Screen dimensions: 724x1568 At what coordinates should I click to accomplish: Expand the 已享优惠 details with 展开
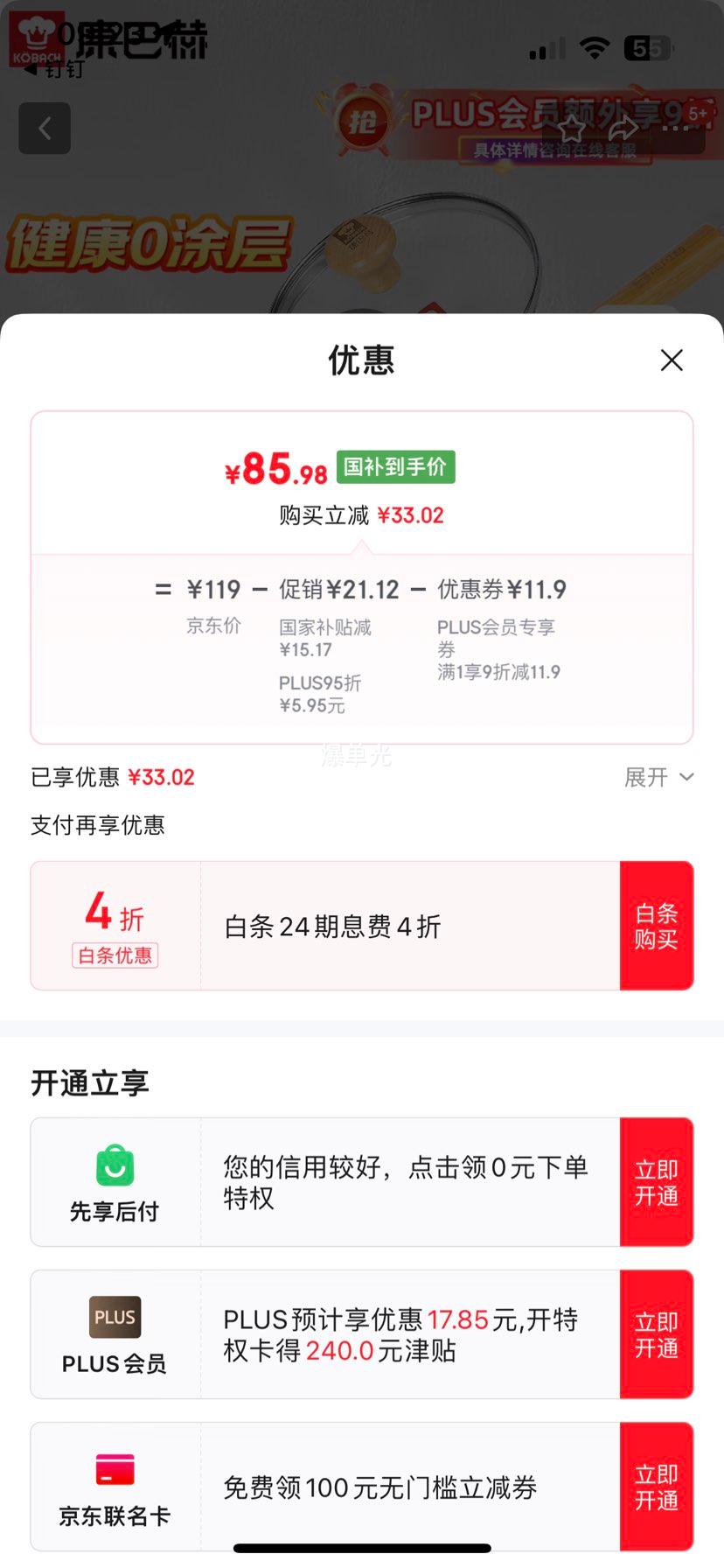pyautogui.click(x=658, y=777)
